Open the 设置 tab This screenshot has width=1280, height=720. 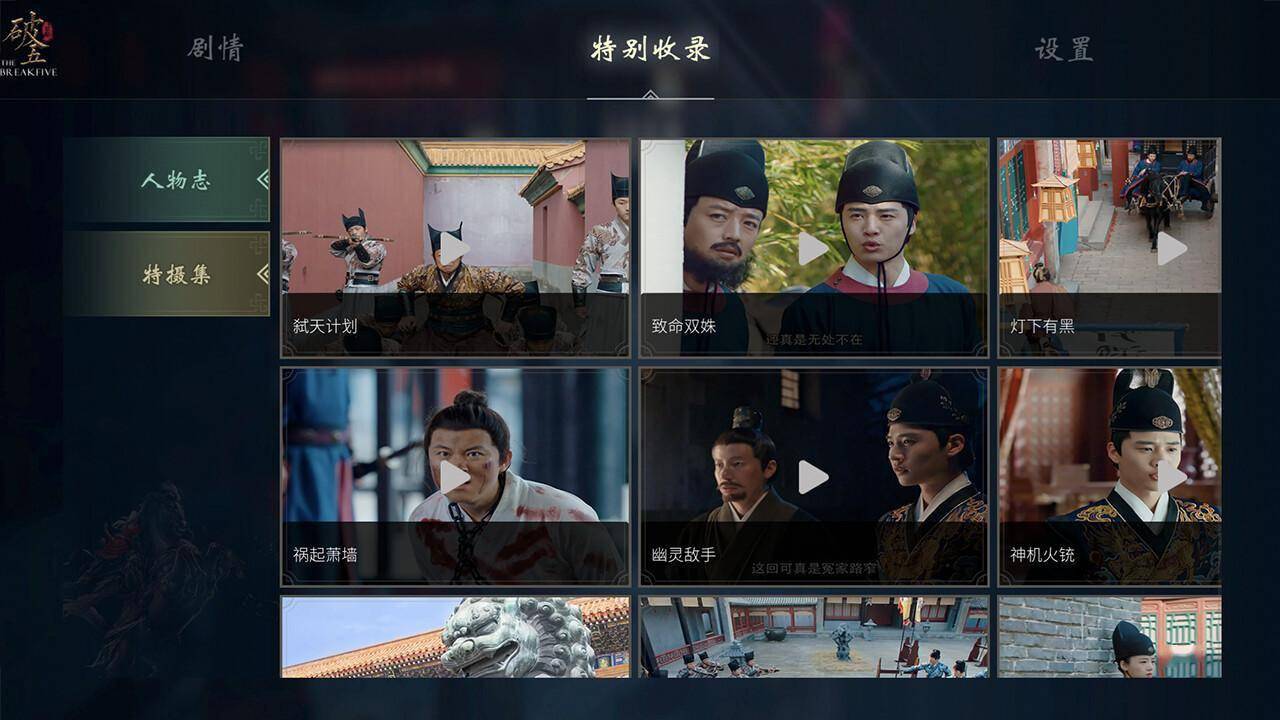click(1064, 49)
